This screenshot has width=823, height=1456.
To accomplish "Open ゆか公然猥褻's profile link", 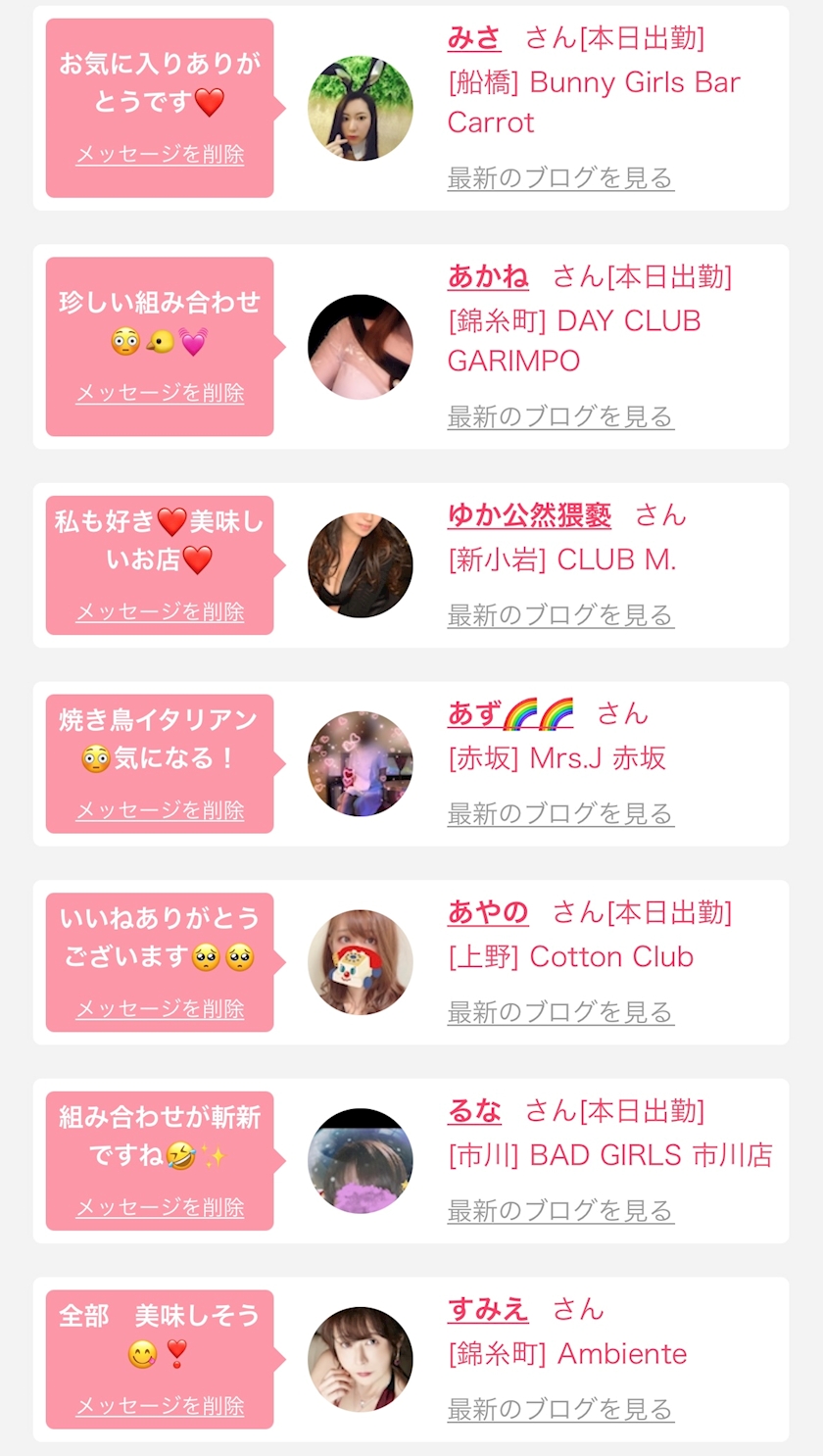I will tap(529, 515).
